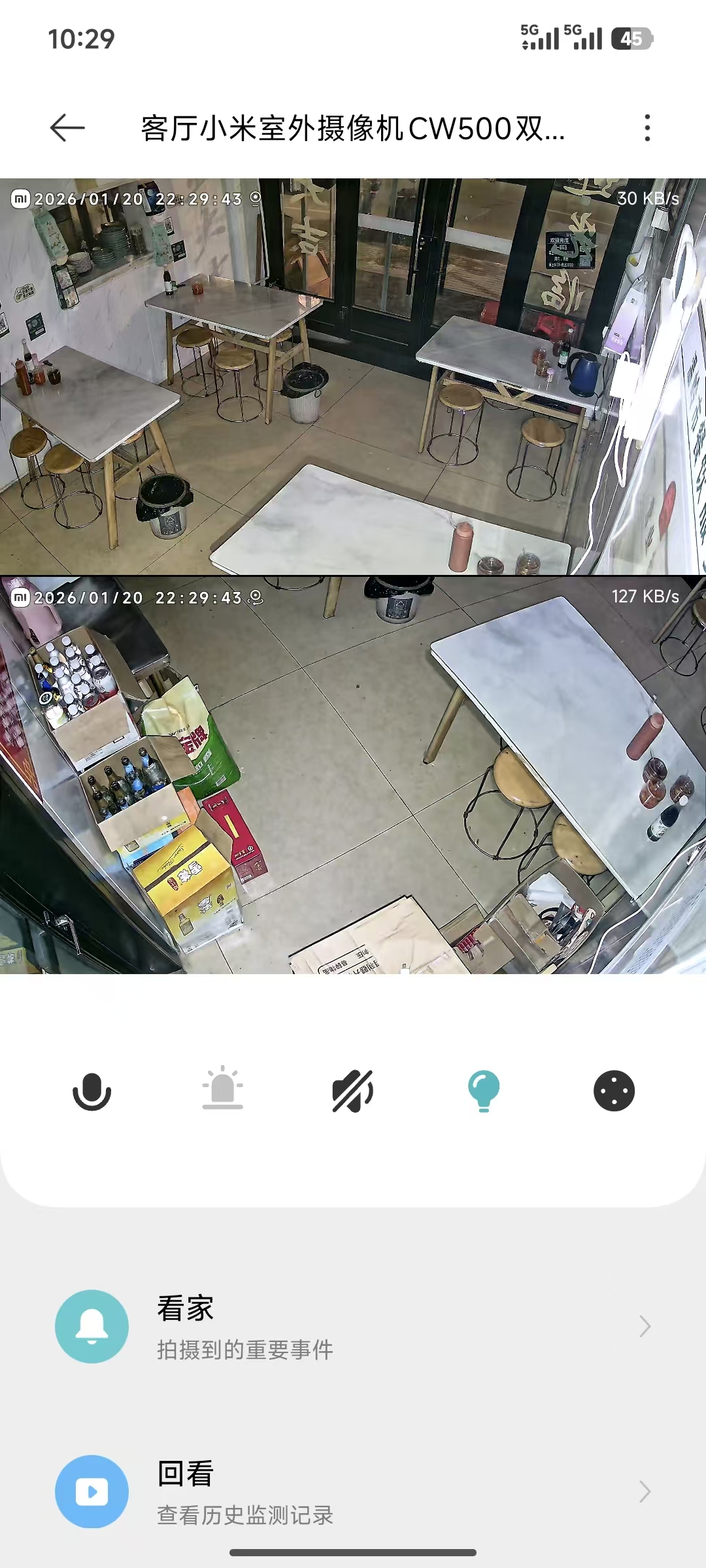The width and height of the screenshot is (706, 1568).
Task: Open the pan-tilt direction control
Action: (x=614, y=1091)
